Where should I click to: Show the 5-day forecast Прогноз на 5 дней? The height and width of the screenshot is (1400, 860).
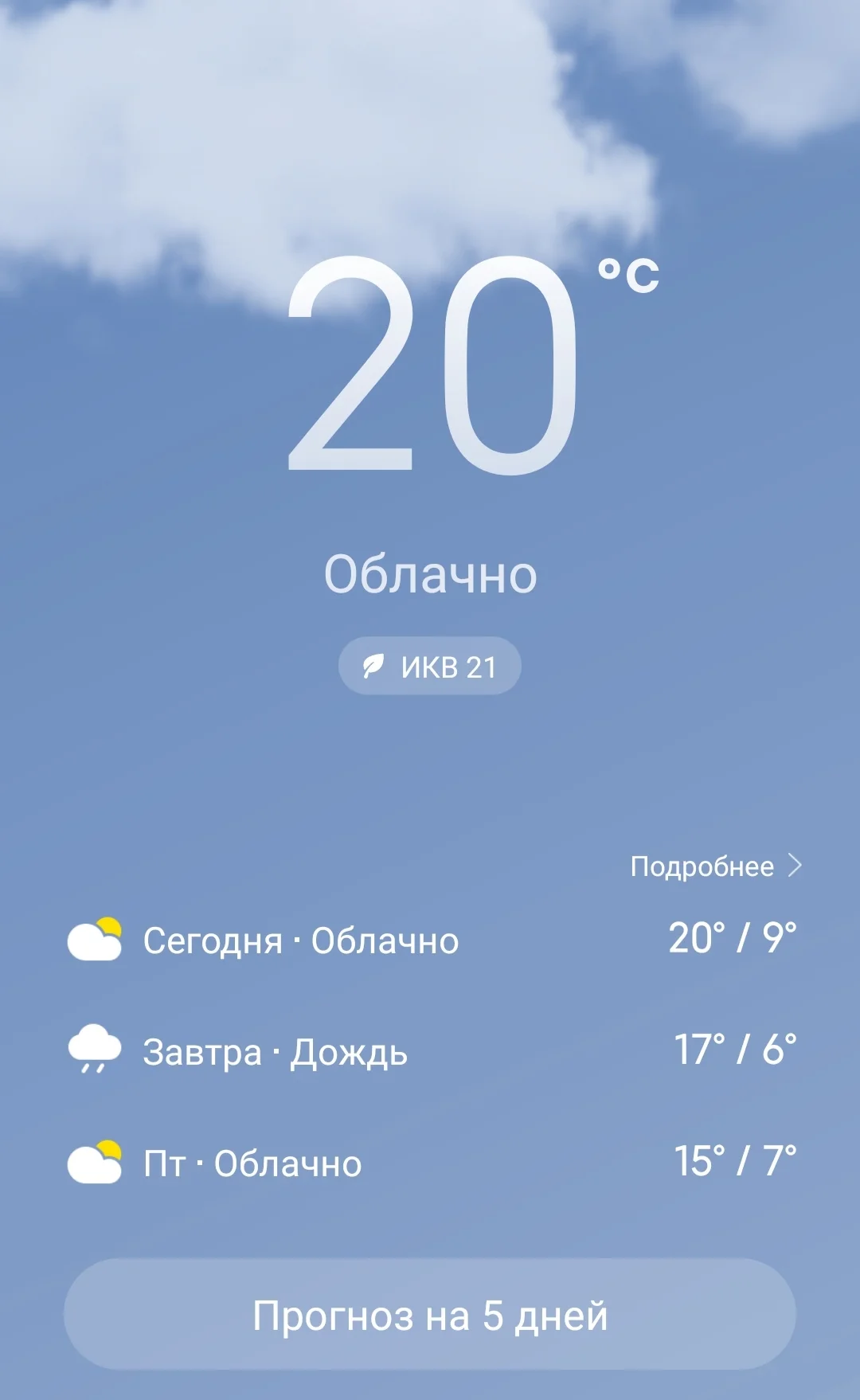(430, 1315)
